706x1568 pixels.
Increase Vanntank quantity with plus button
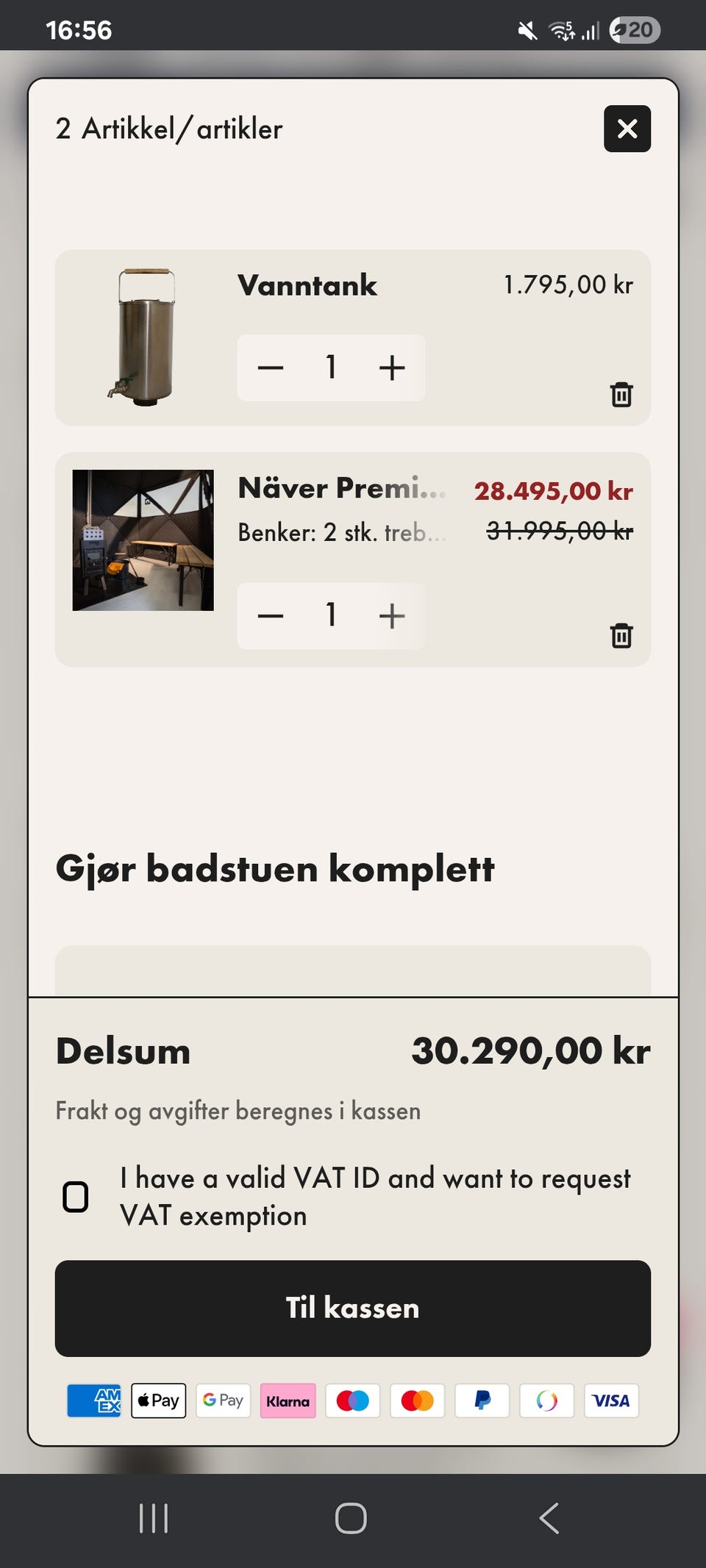[391, 368]
